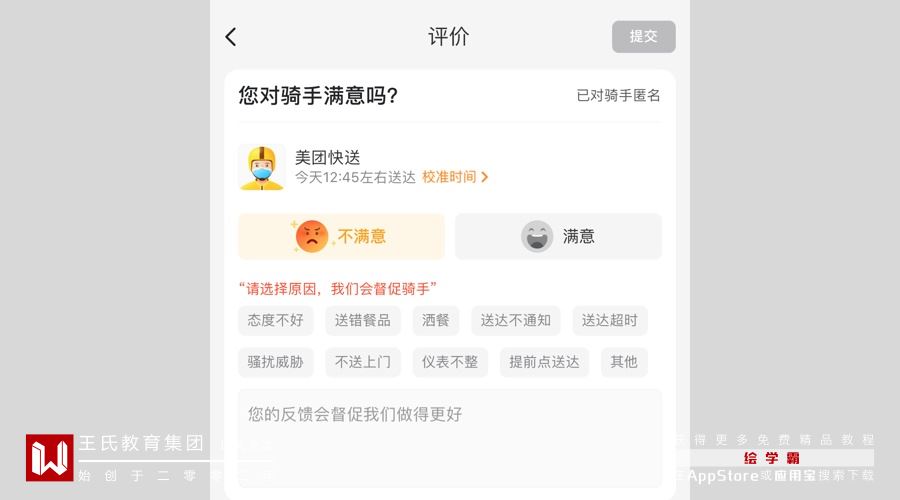Pick the 送达不通知 reason chip

(x=515, y=320)
